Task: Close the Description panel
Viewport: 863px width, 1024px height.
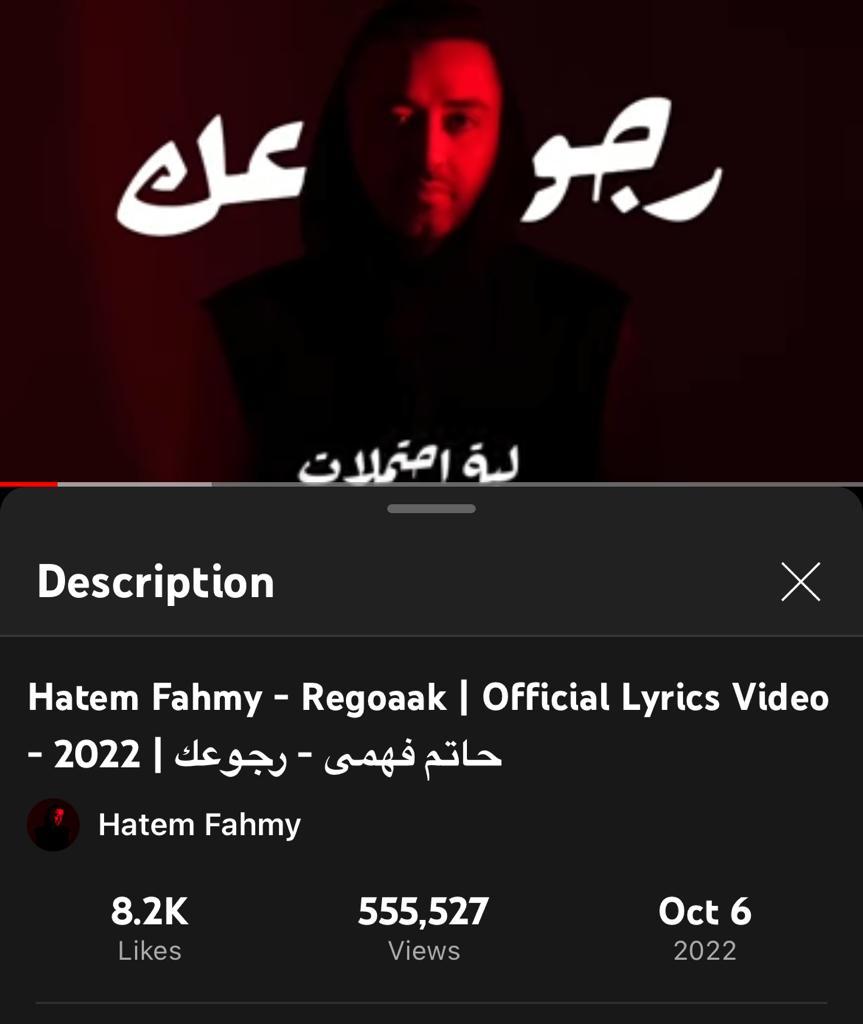Action: (x=800, y=582)
